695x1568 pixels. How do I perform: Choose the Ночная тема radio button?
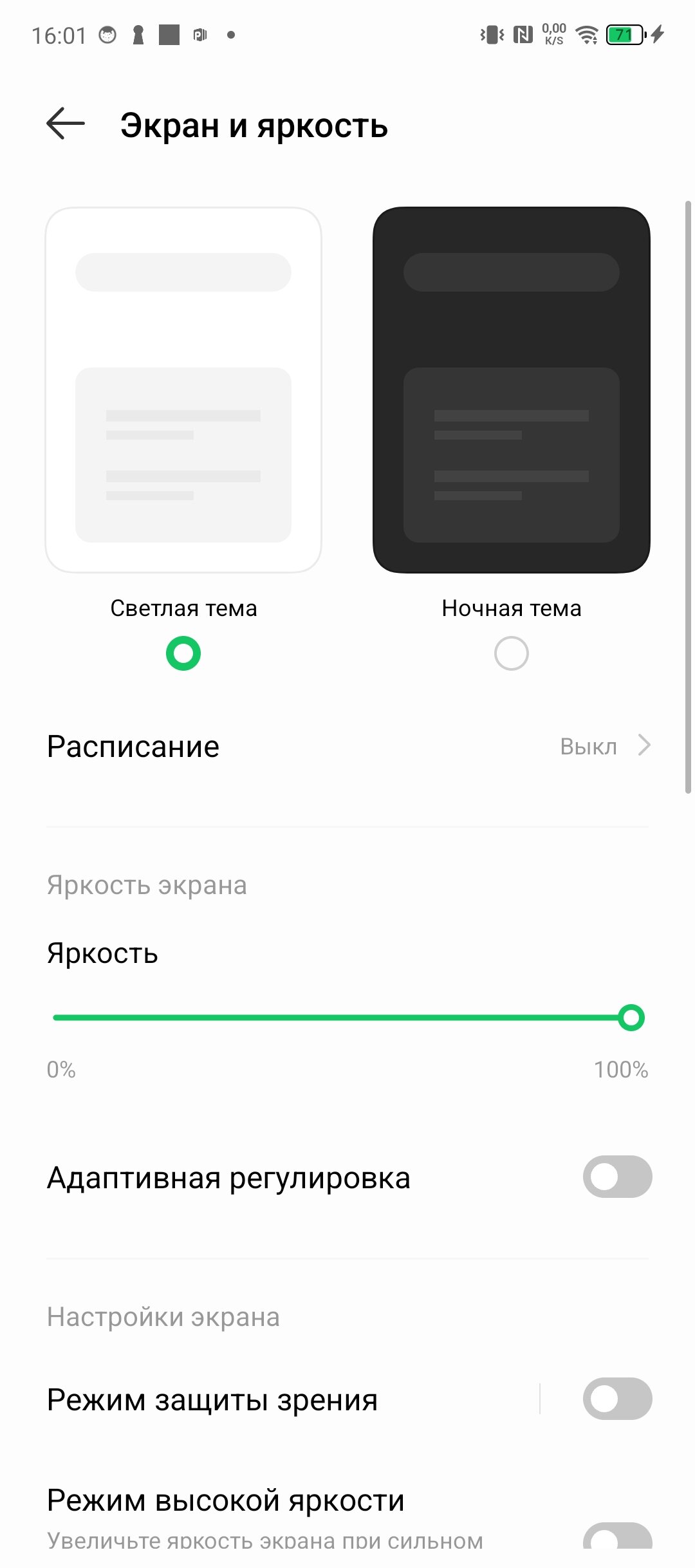[x=512, y=653]
